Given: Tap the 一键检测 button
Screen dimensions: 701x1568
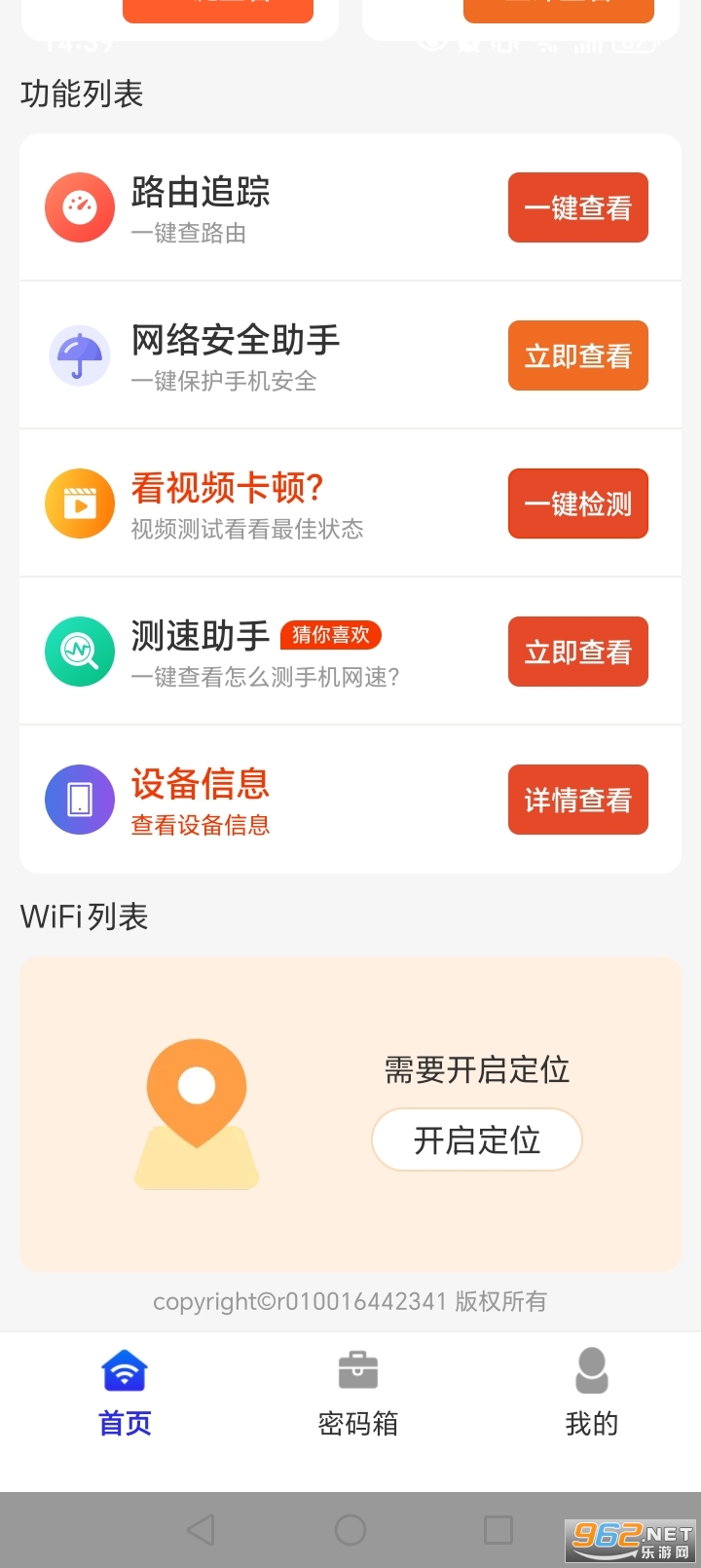Looking at the screenshot, I should (x=577, y=504).
